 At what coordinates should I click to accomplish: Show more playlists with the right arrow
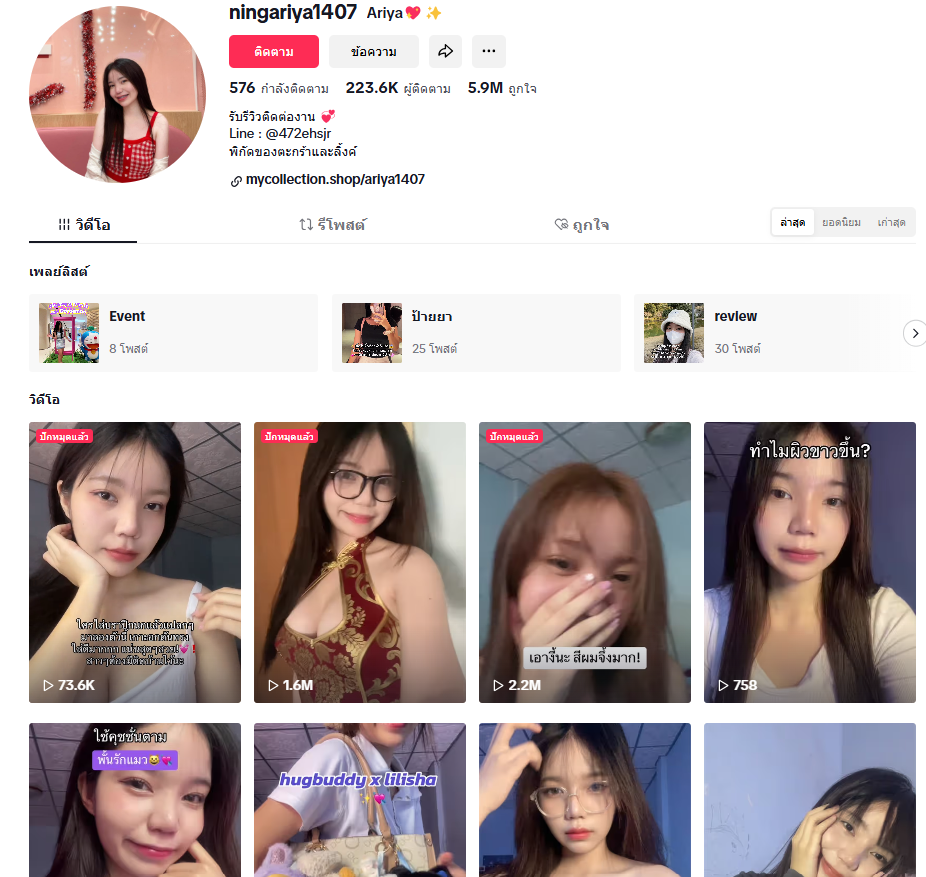point(914,333)
